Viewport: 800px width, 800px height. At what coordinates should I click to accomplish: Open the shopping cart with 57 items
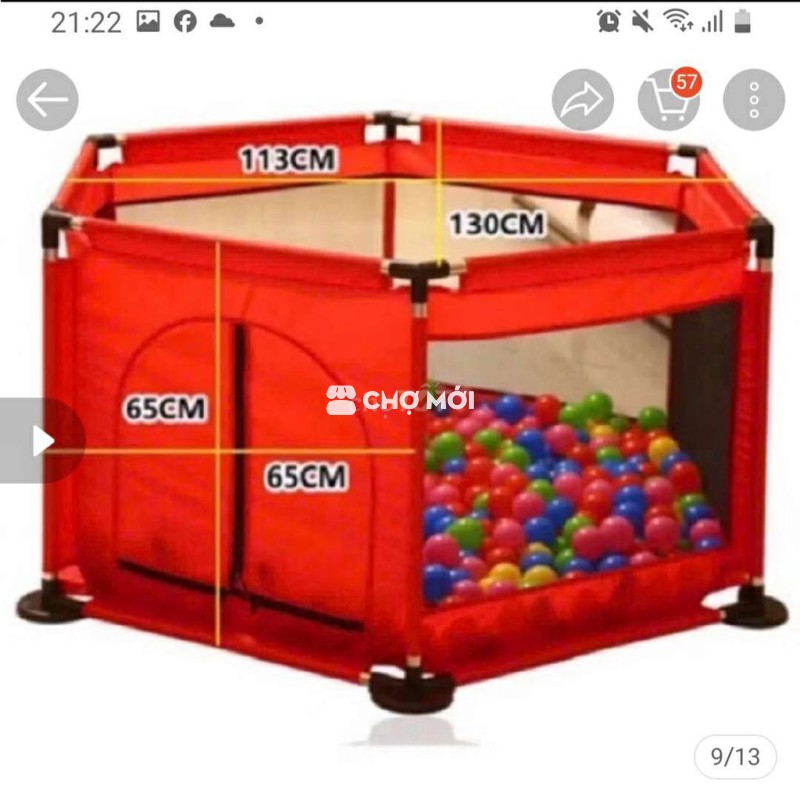[x=668, y=101]
